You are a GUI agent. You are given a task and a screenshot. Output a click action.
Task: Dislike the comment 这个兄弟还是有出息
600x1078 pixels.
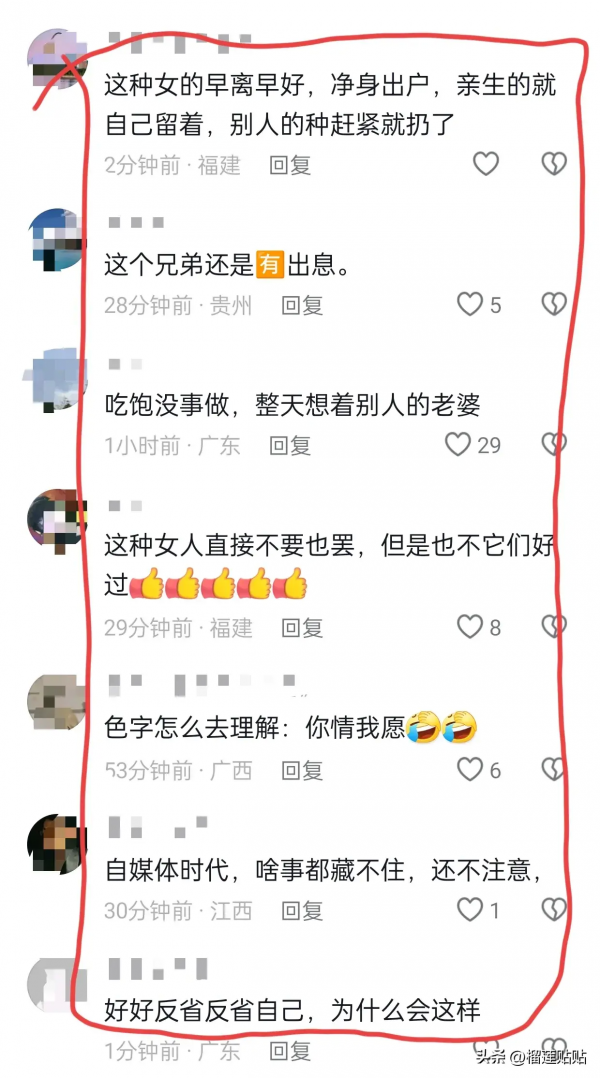[x=554, y=304]
